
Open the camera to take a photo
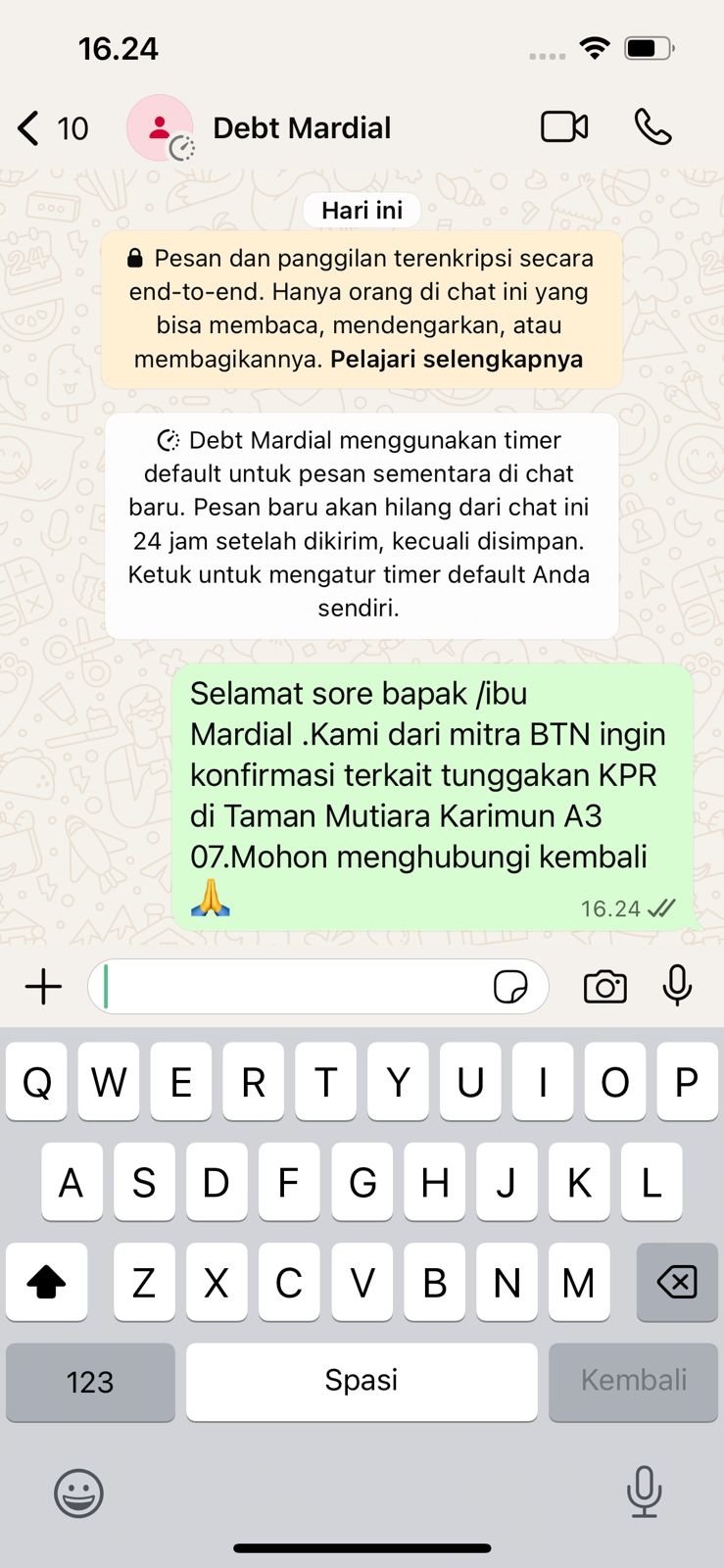tap(604, 987)
